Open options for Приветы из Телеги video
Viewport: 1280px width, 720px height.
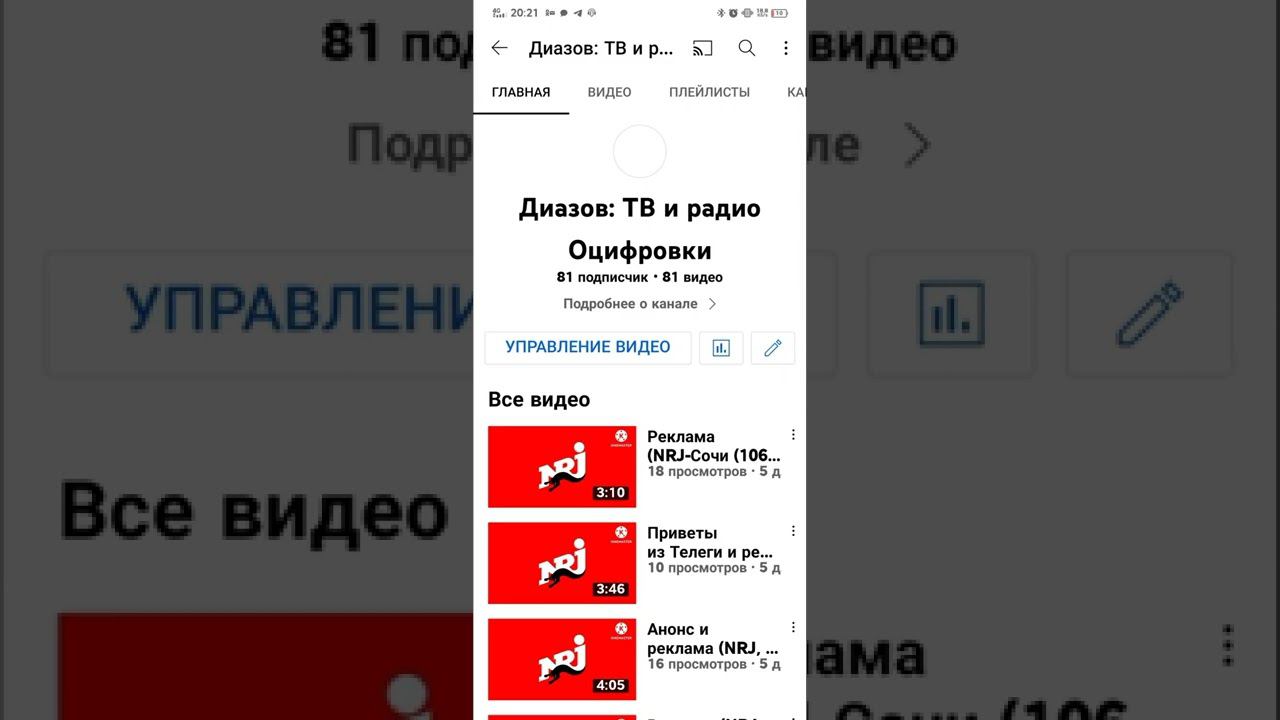(x=793, y=531)
